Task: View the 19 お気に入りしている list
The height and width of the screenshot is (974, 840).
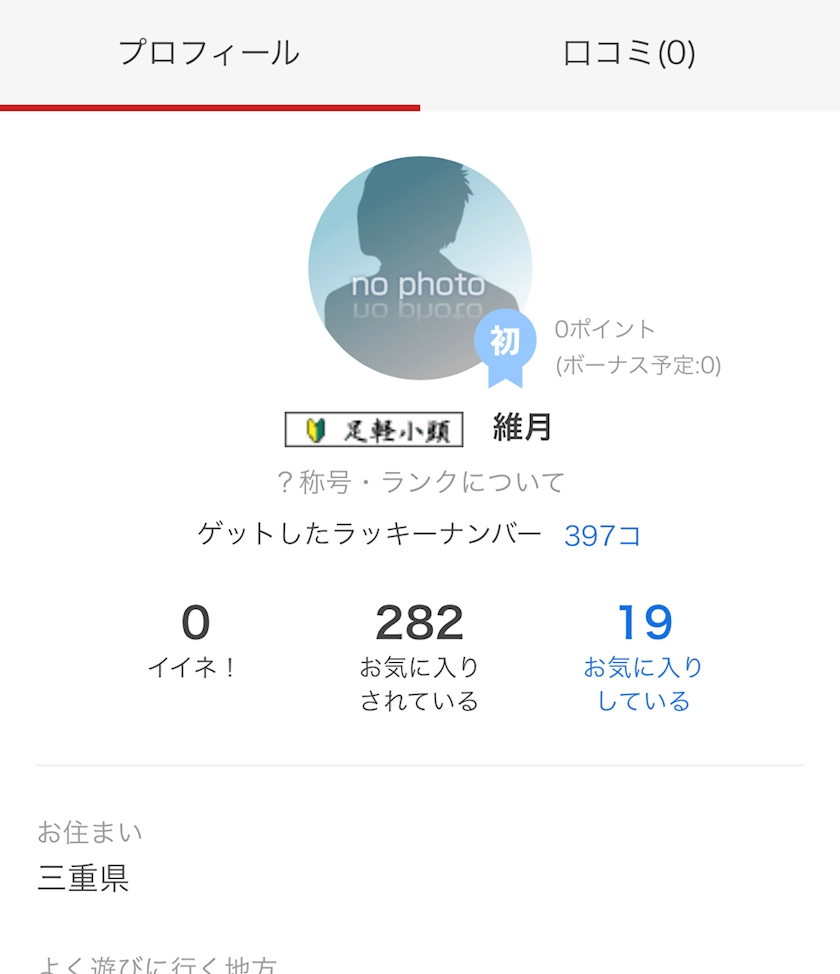Action: point(644,657)
